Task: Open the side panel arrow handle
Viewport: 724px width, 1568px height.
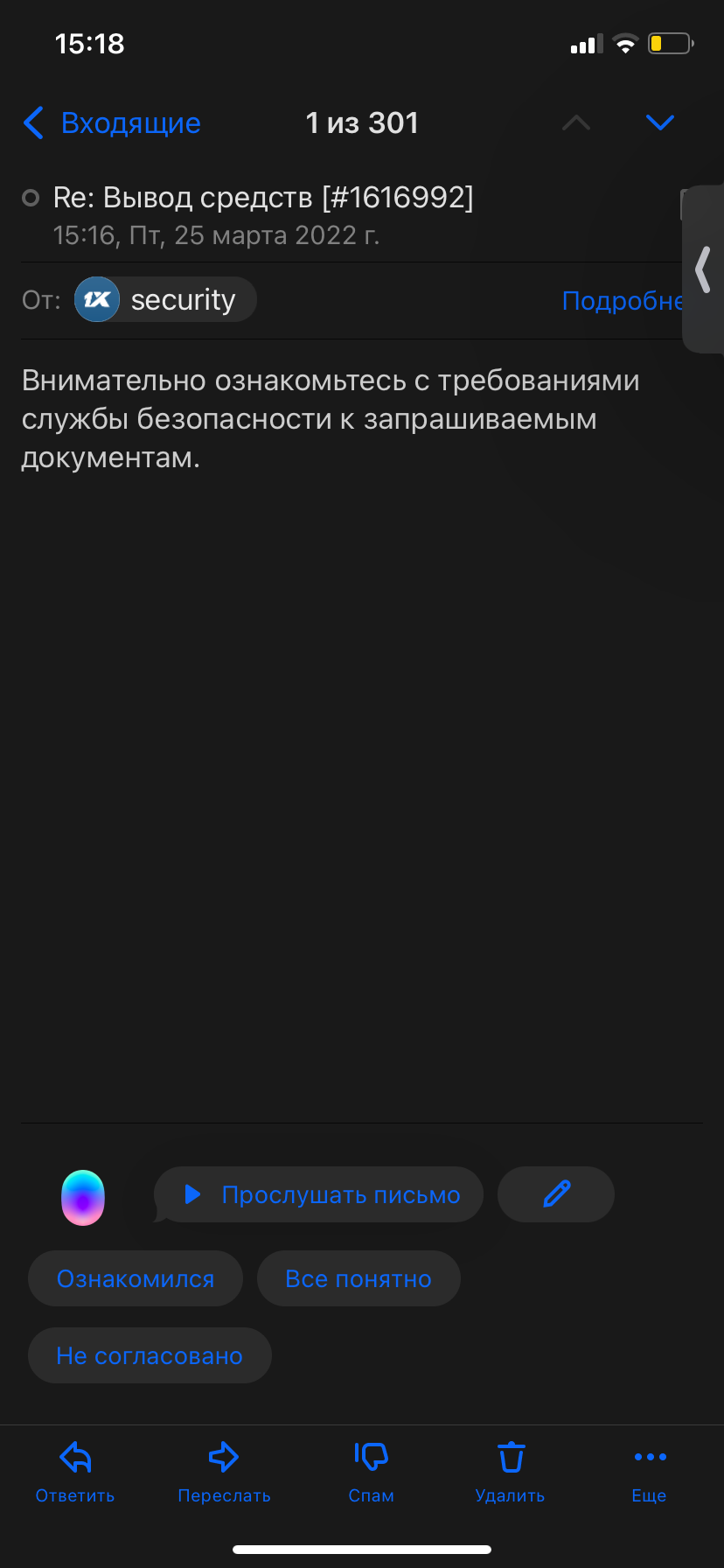Action: 703,269
